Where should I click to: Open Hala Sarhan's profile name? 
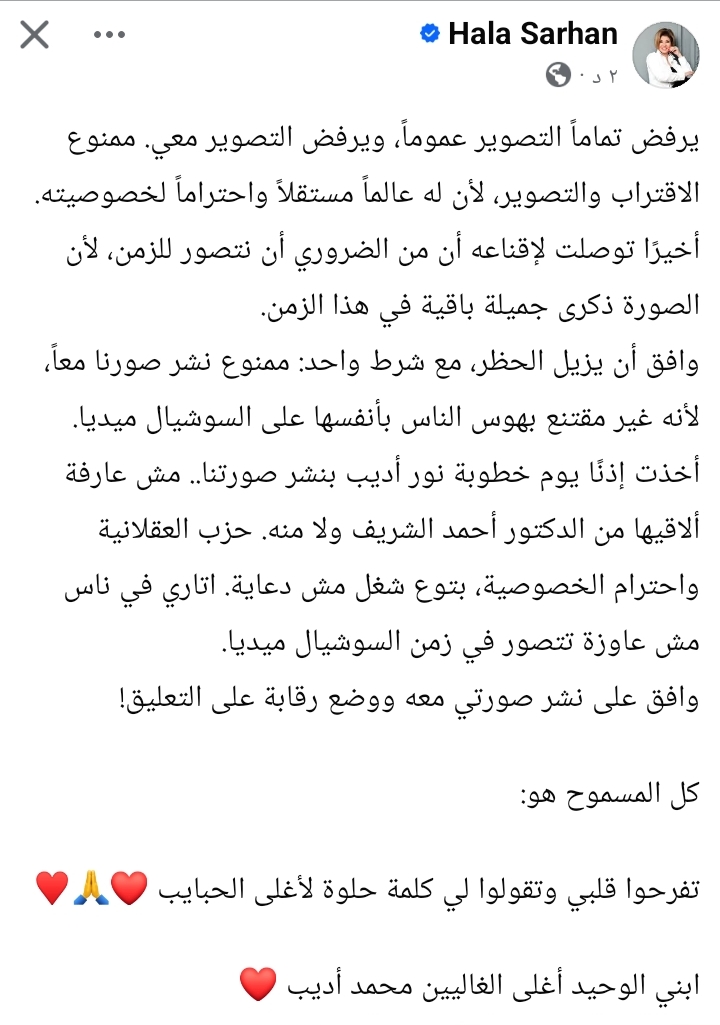pyautogui.click(x=532, y=35)
